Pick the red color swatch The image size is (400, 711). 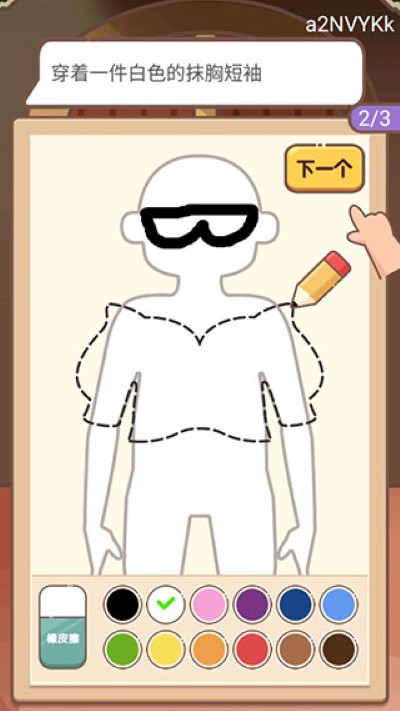252,649
